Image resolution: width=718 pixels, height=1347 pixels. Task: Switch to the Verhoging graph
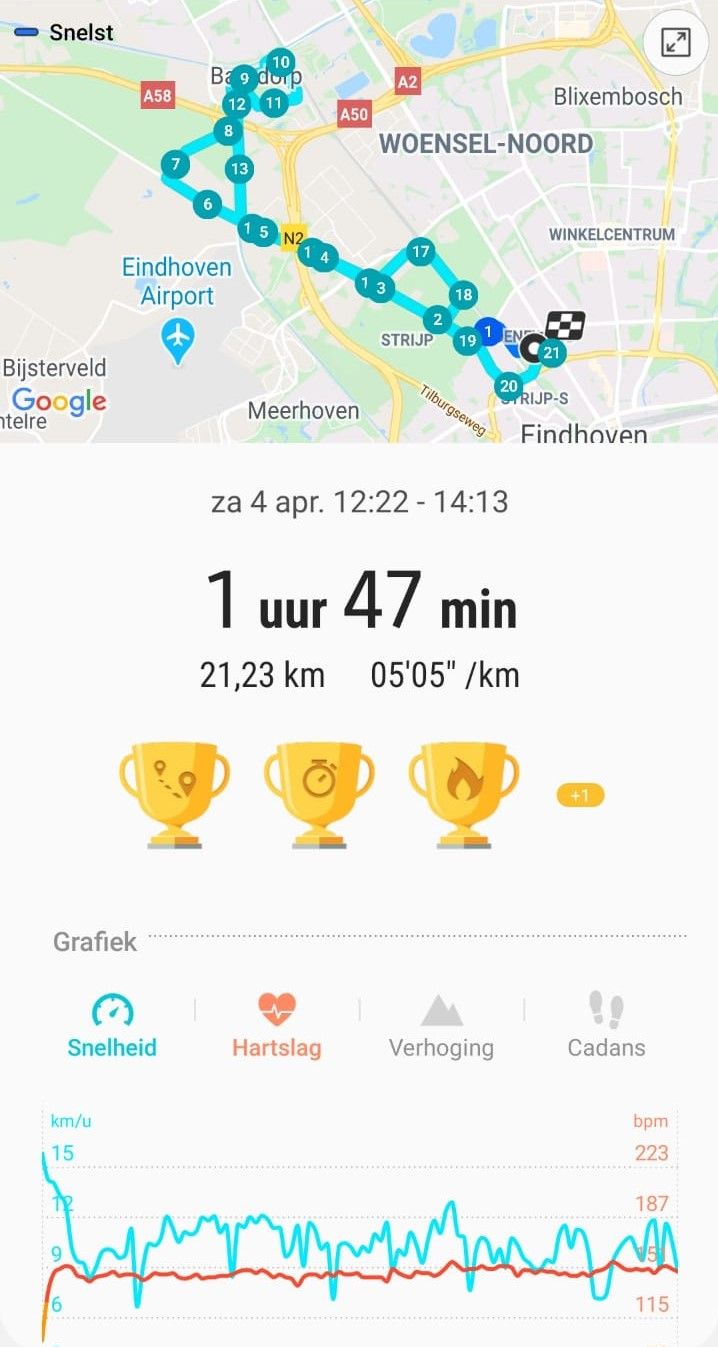pyautogui.click(x=441, y=1026)
